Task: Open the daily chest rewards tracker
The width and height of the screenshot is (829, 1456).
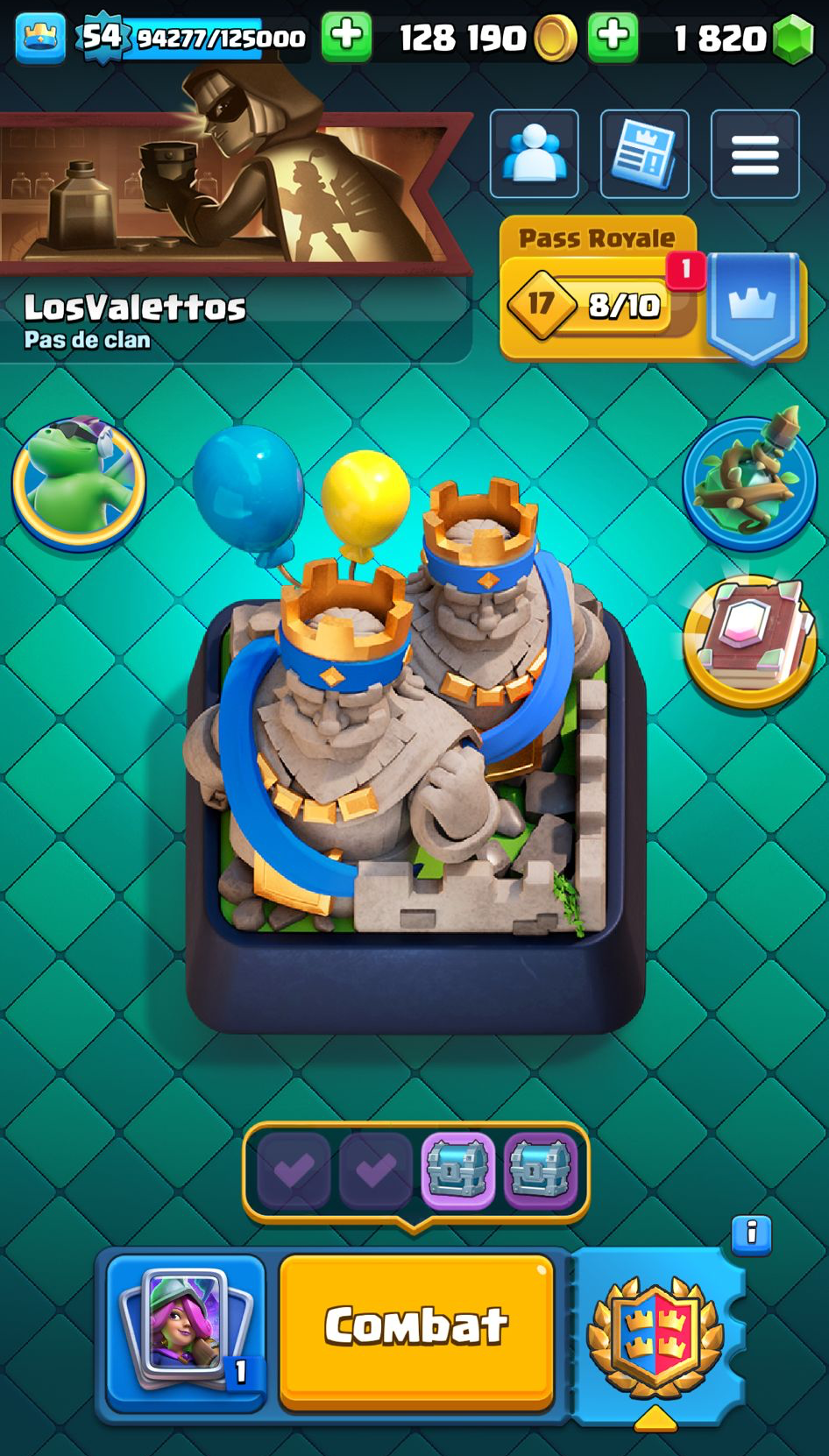Action: point(416,1170)
